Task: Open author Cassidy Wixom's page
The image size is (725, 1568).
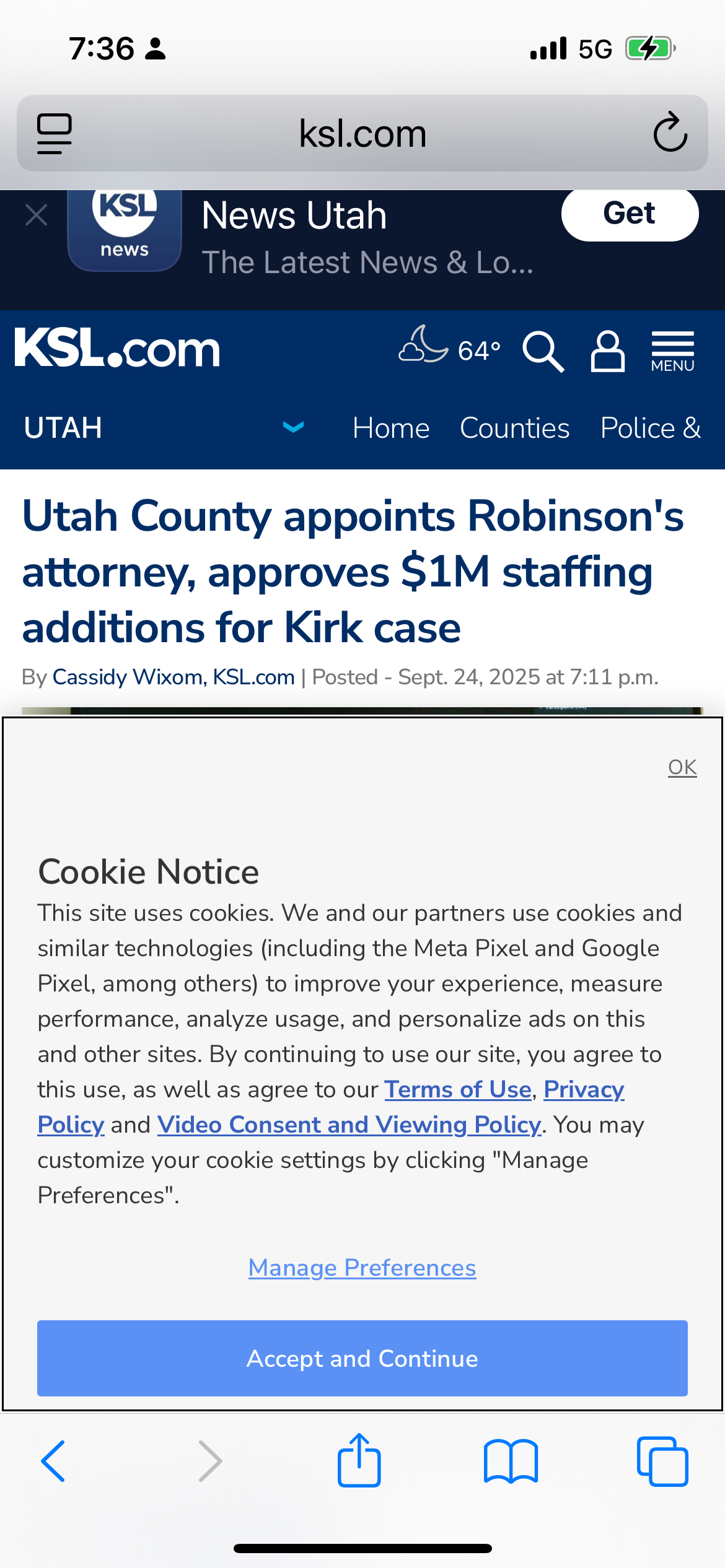Action: click(x=128, y=677)
